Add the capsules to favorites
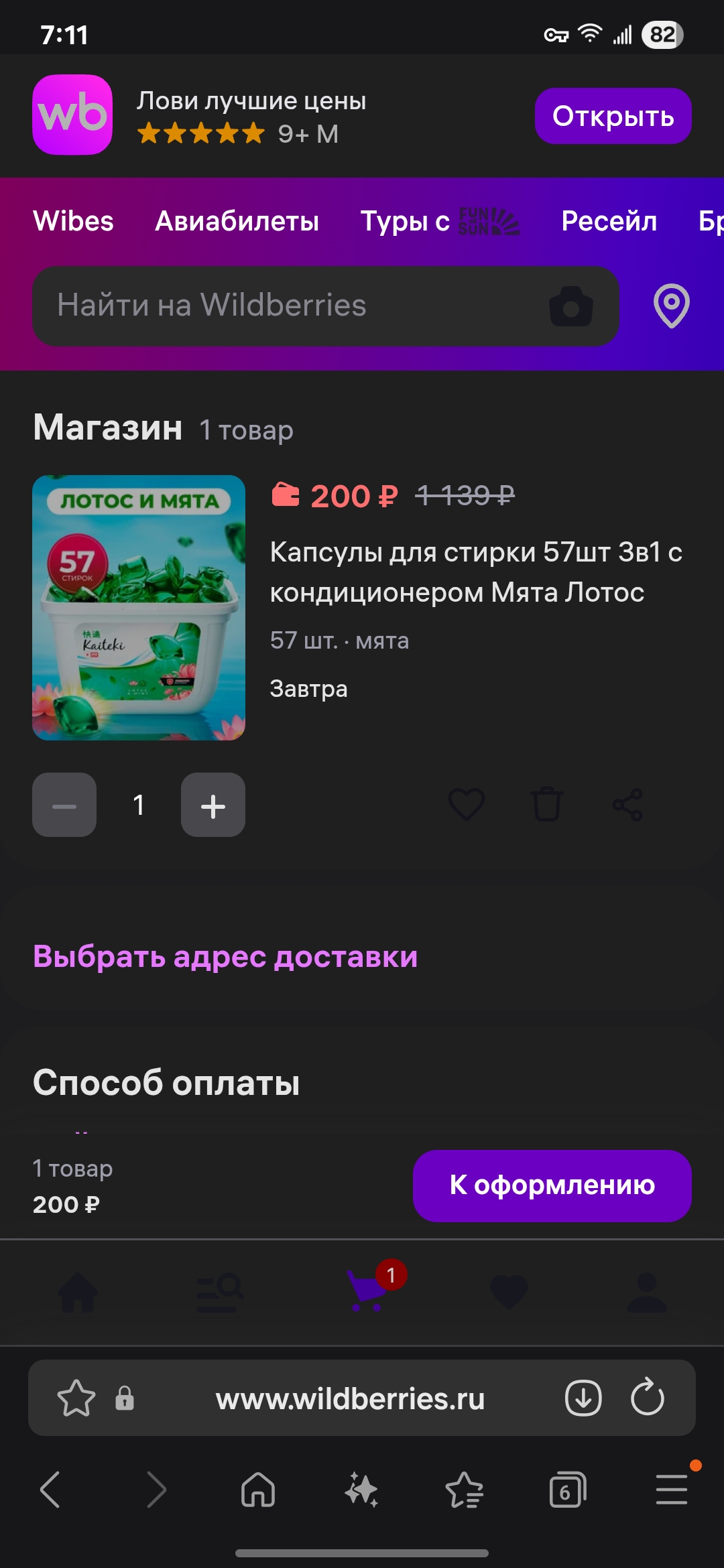Screen dimensions: 724x1568 (x=467, y=804)
